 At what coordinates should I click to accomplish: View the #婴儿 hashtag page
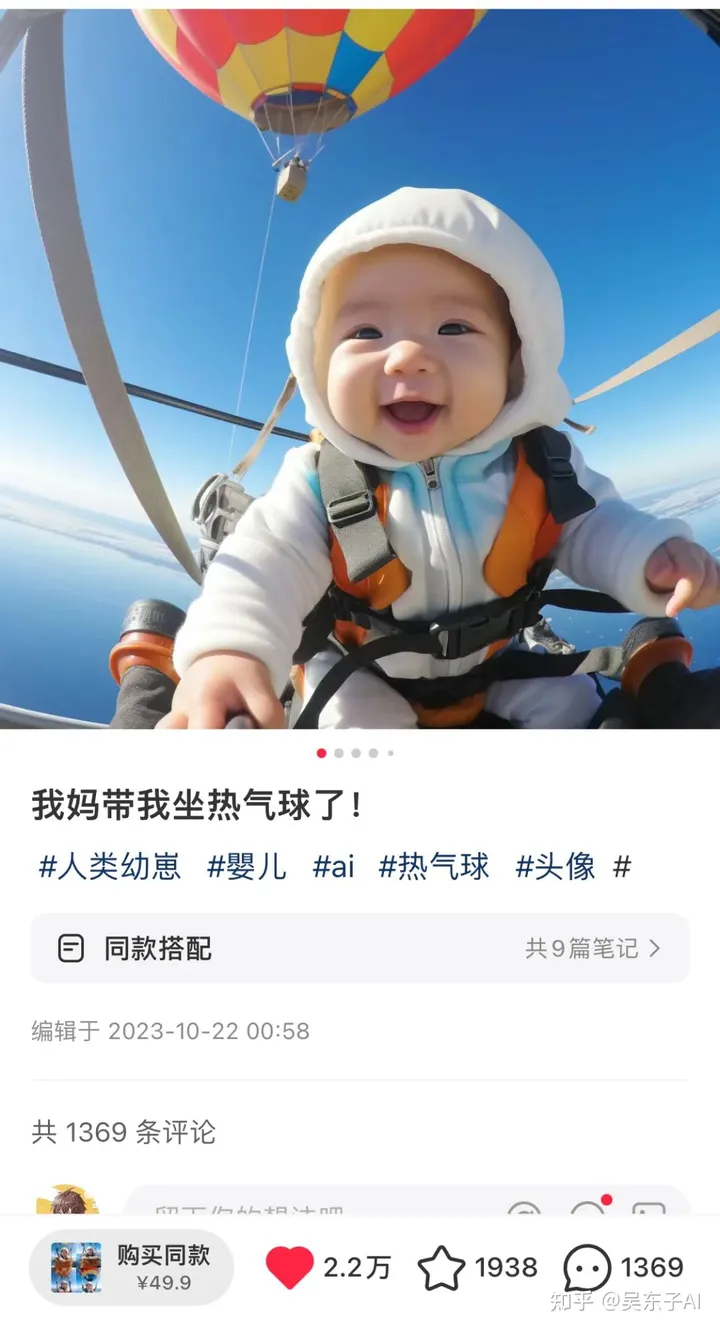coord(246,866)
